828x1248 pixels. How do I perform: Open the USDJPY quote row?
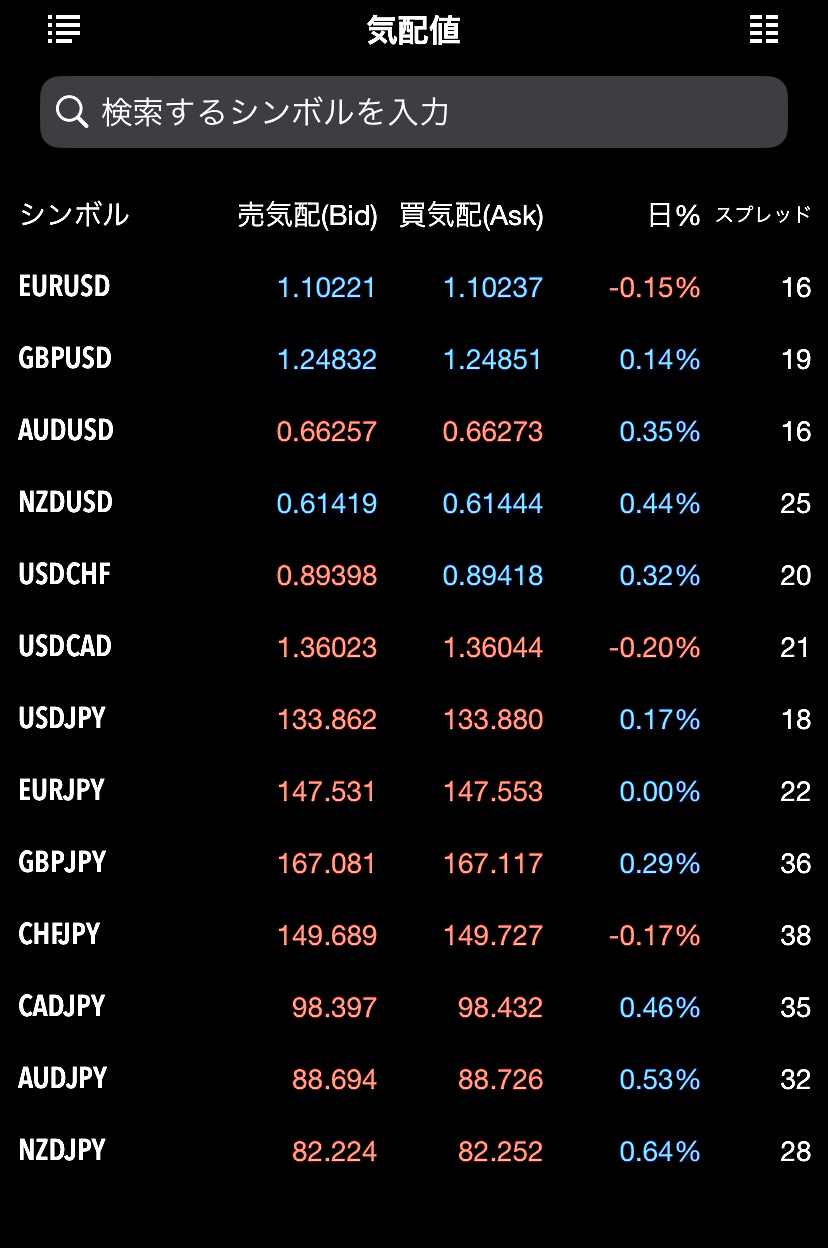pyautogui.click(x=414, y=720)
